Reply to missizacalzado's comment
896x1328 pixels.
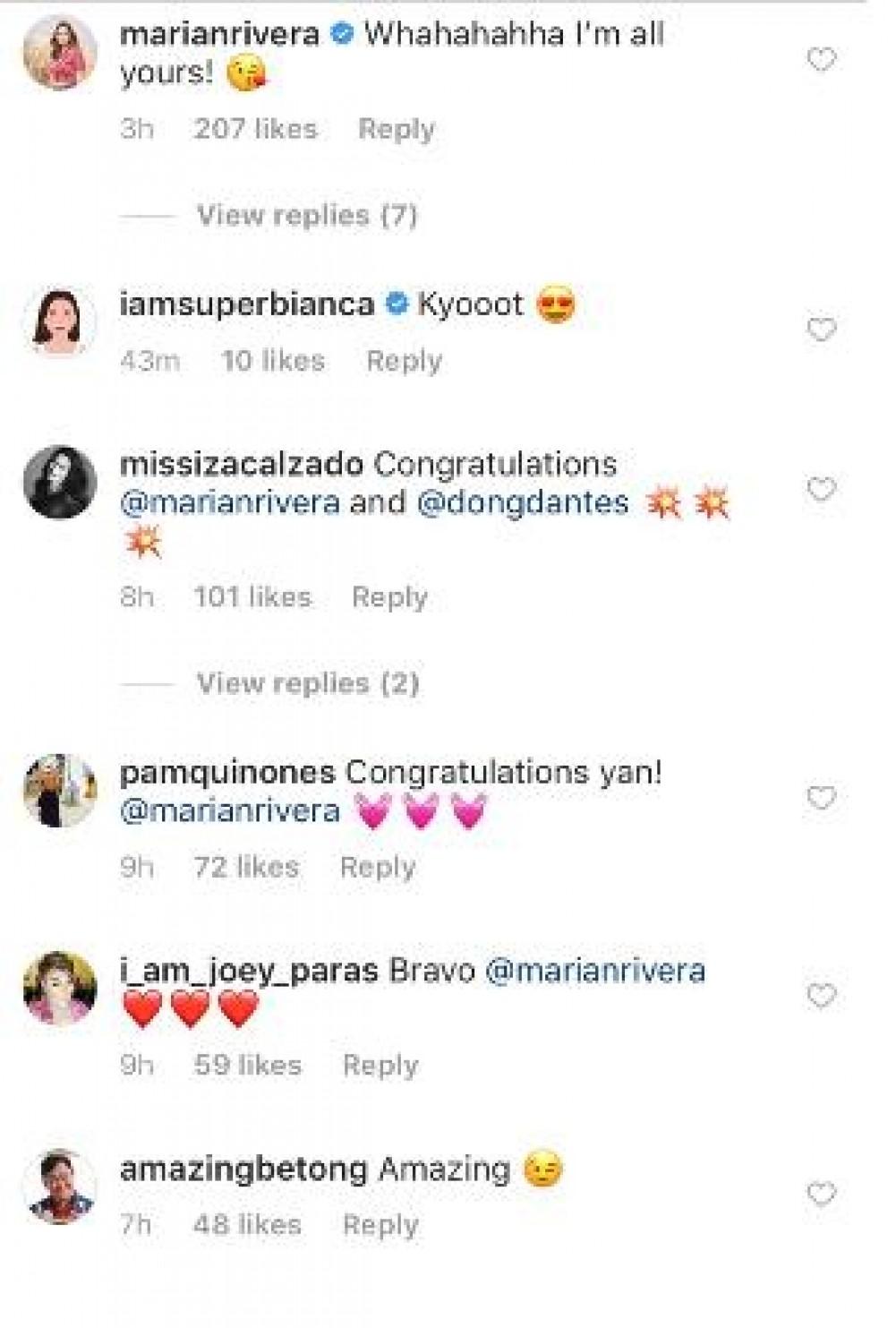point(389,597)
